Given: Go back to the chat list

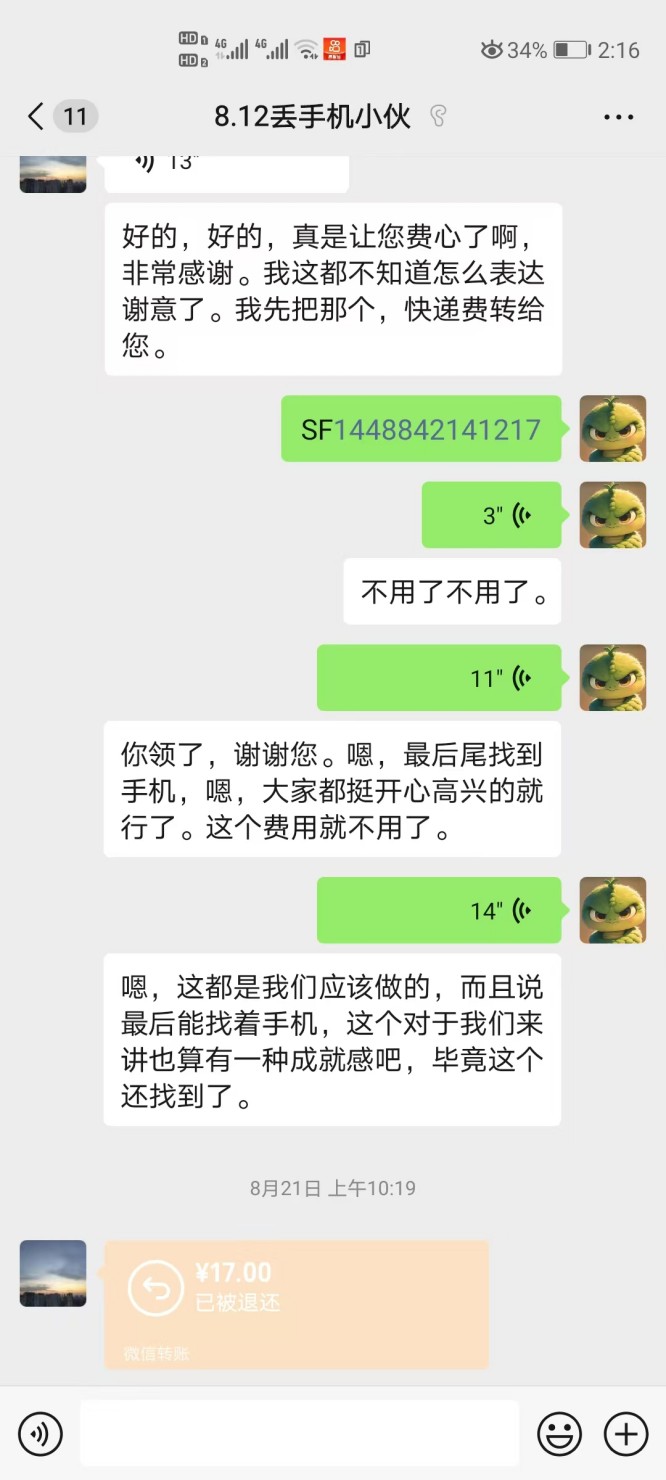Looking at the screenshot, I should (x=37, y=117).
